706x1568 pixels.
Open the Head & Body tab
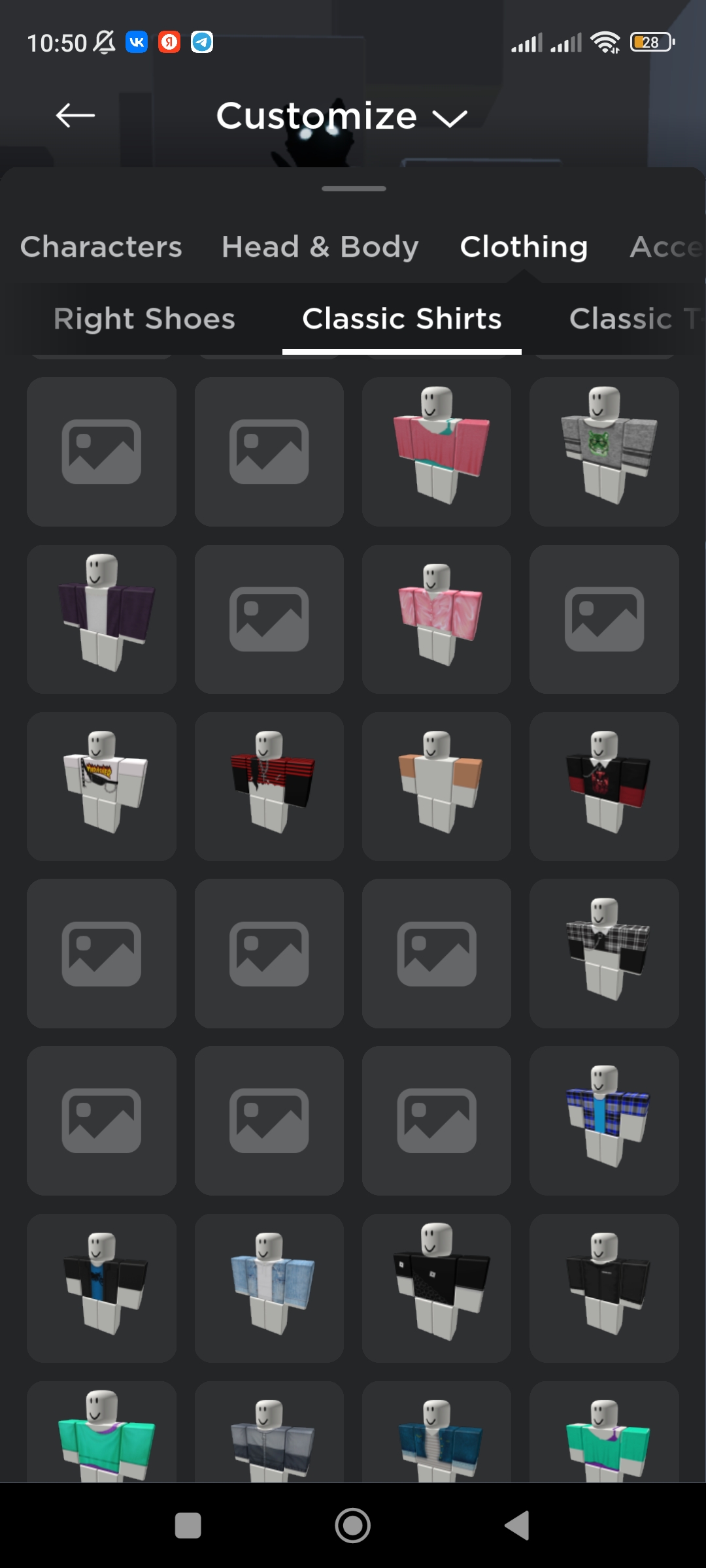(320, 247)
